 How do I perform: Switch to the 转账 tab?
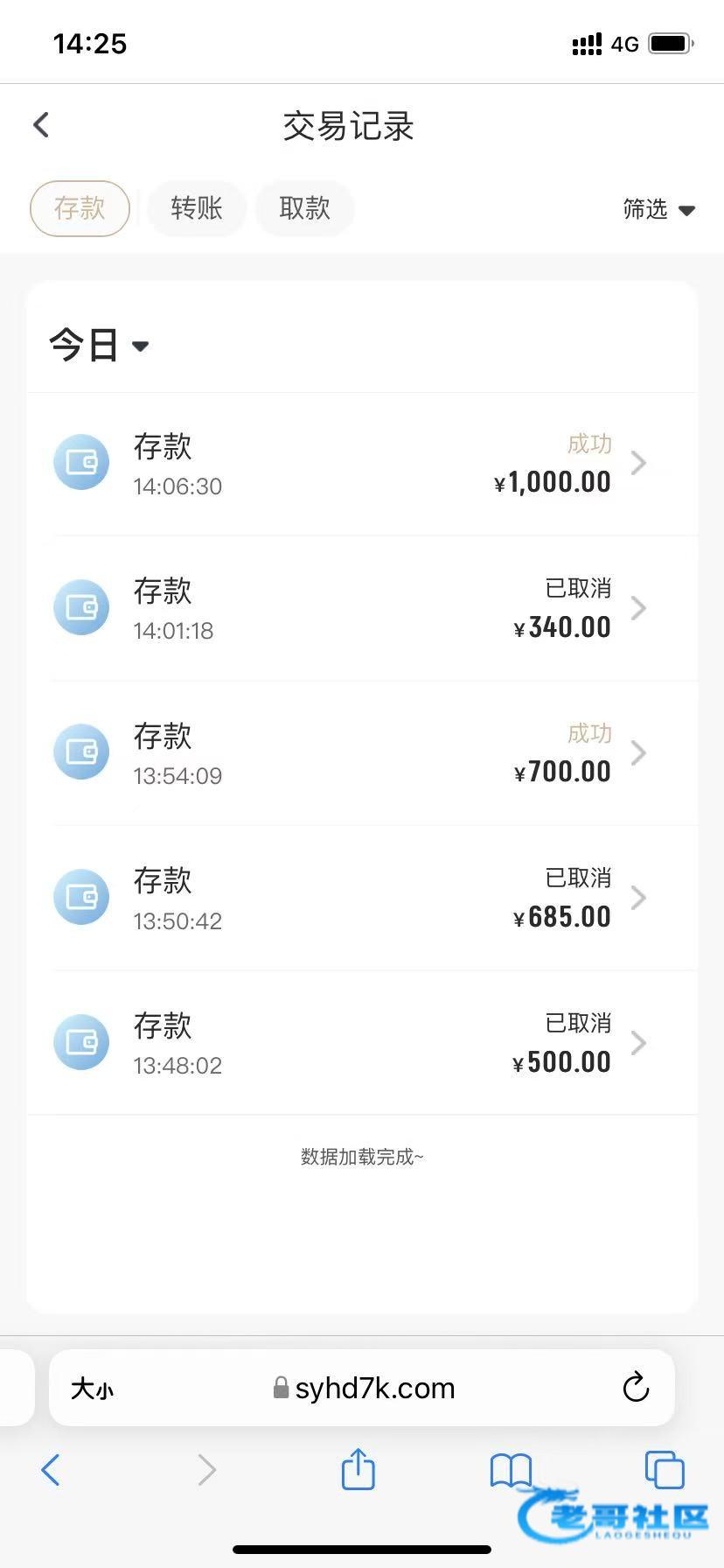pyautogui.click(x=197, y=208)
